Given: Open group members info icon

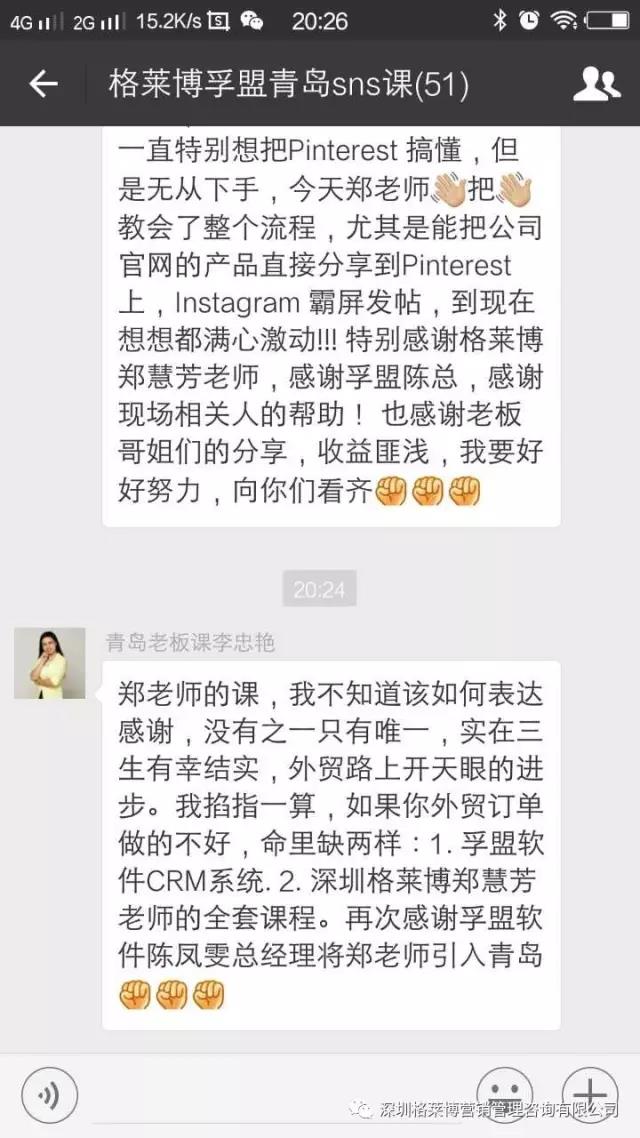Looking at the screenshot, I should coord(596,84).
